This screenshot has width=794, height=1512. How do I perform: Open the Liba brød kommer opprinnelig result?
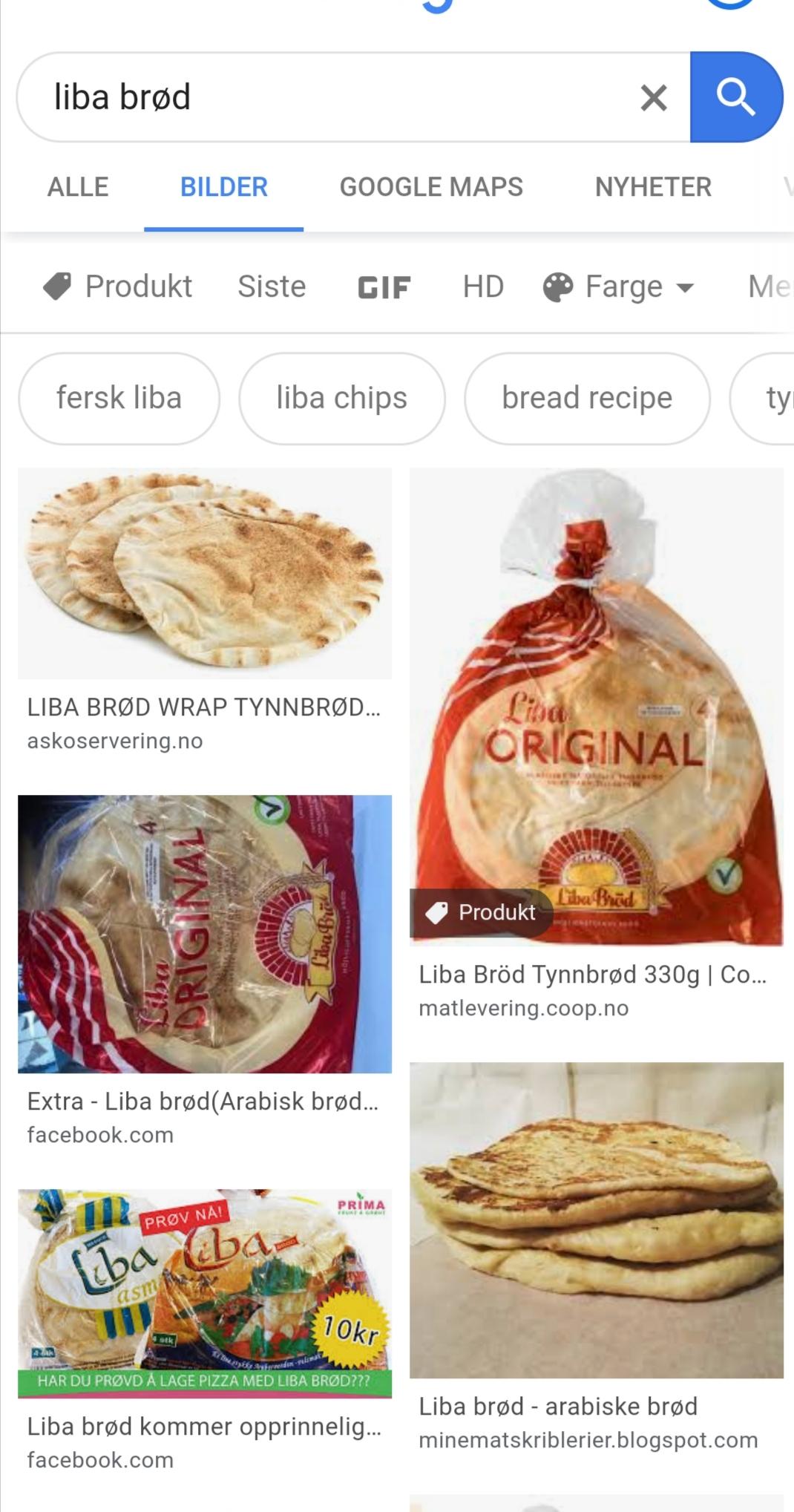click(x=205, y=1294)
